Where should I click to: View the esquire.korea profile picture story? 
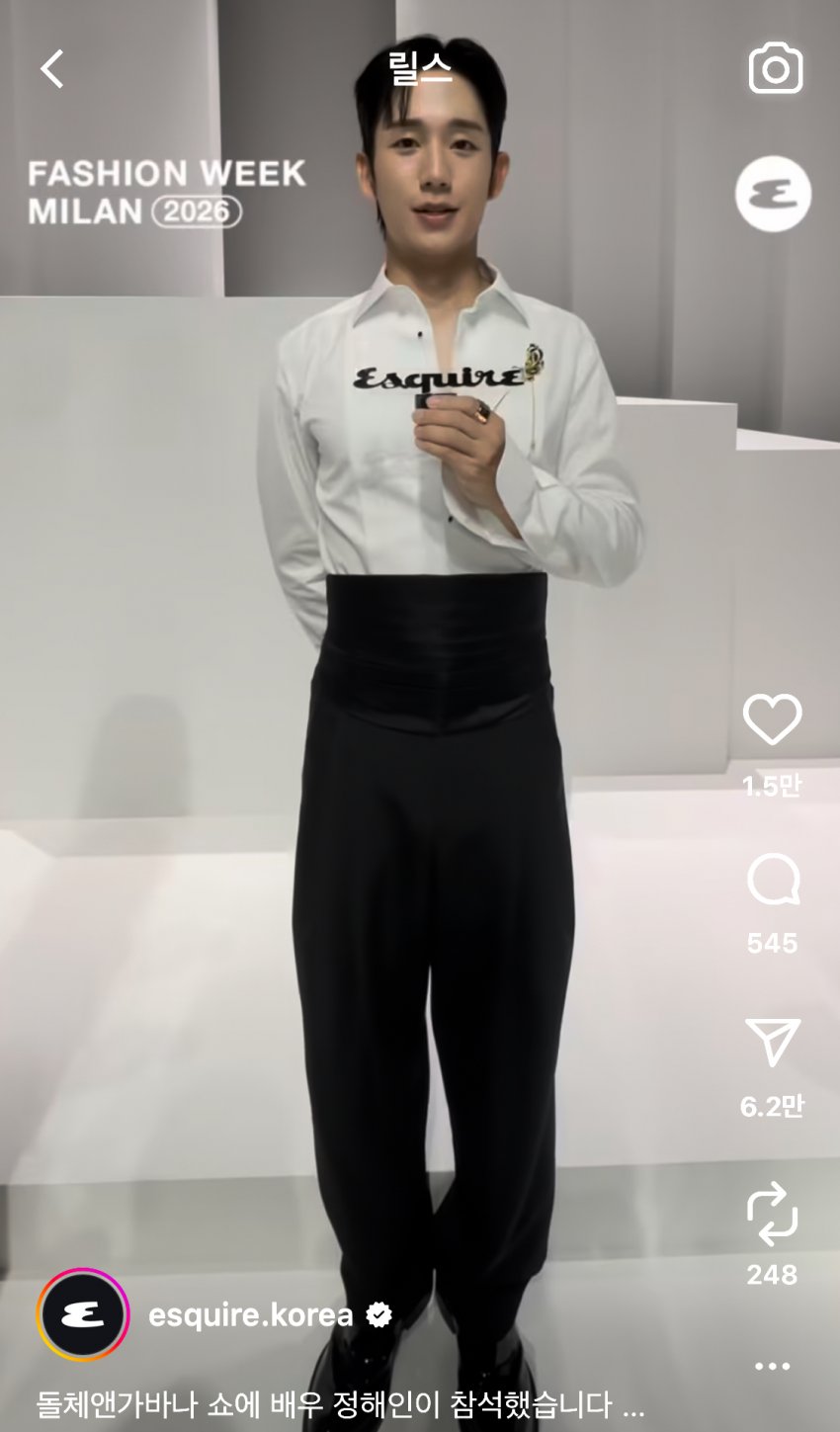coord(83,1315)
